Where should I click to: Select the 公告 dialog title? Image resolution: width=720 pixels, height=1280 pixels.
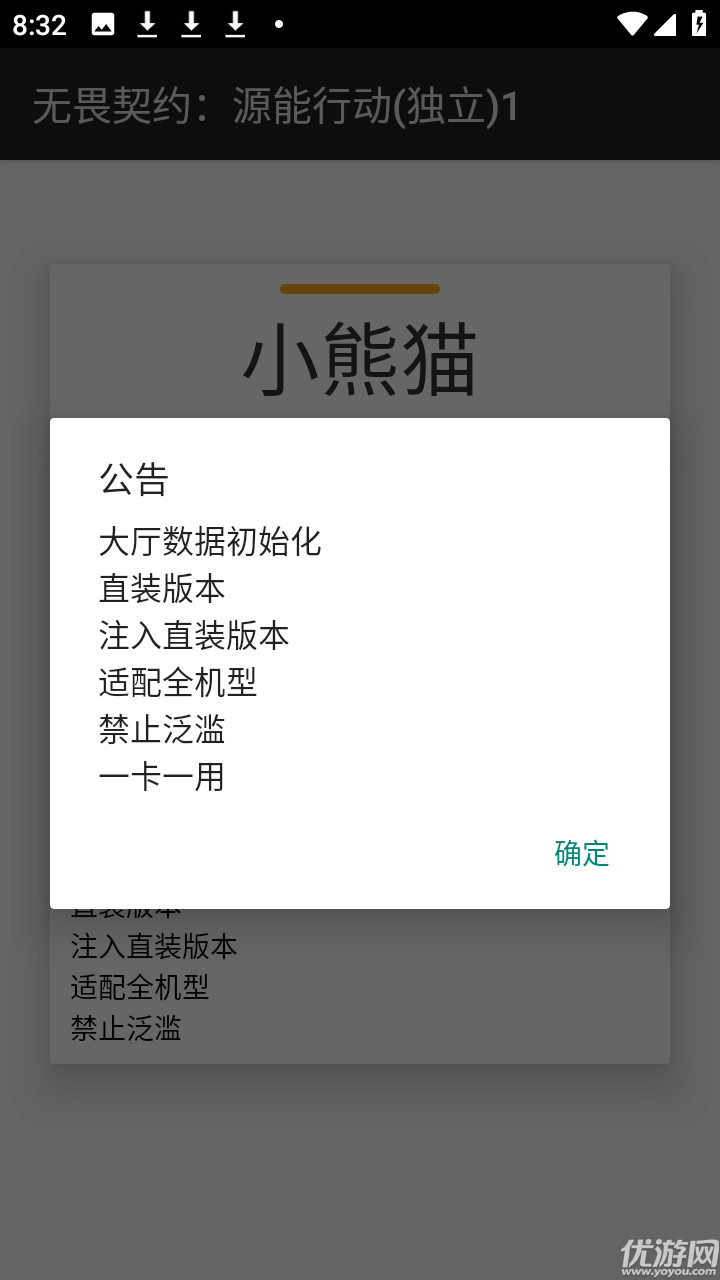(135, 480)
